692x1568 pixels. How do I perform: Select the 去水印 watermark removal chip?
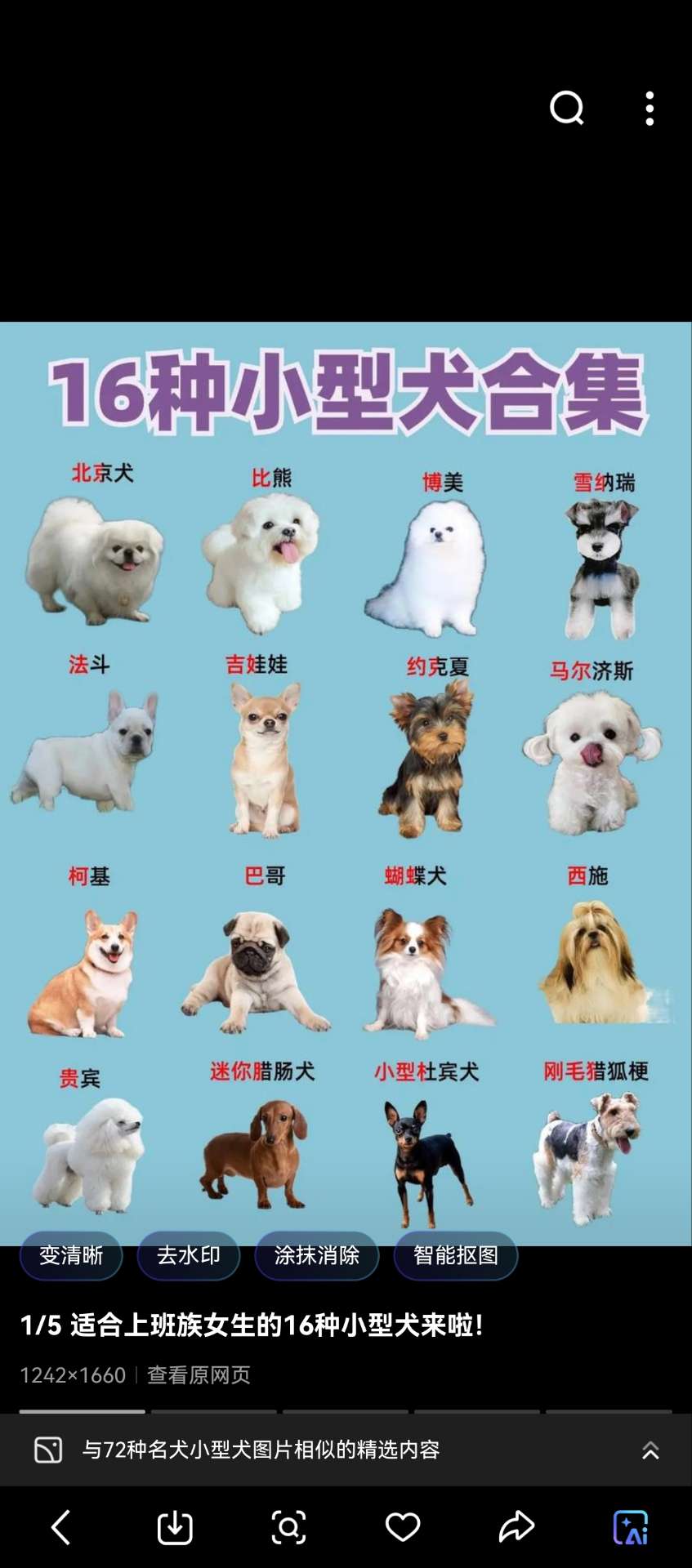point(189,1255)
